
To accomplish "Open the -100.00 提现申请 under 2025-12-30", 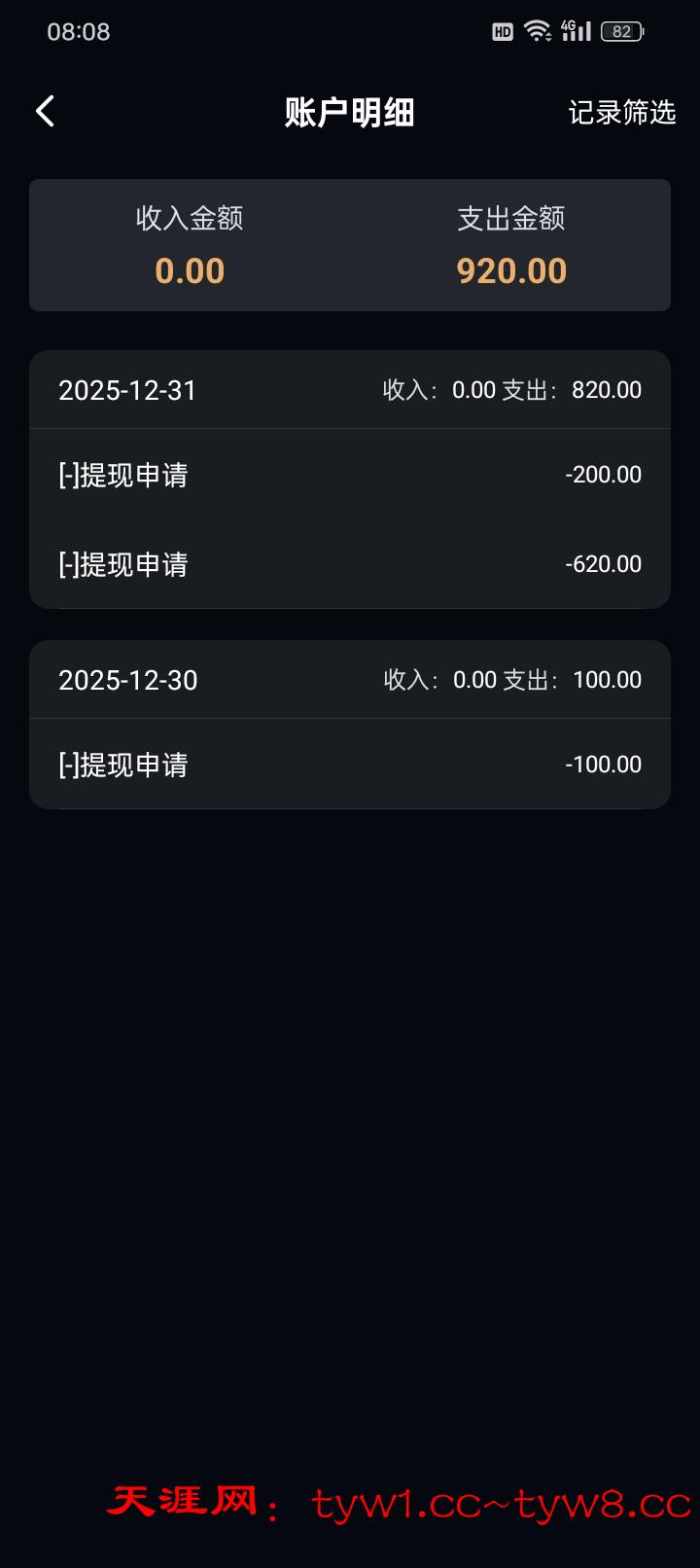I will tap(350, 765).
